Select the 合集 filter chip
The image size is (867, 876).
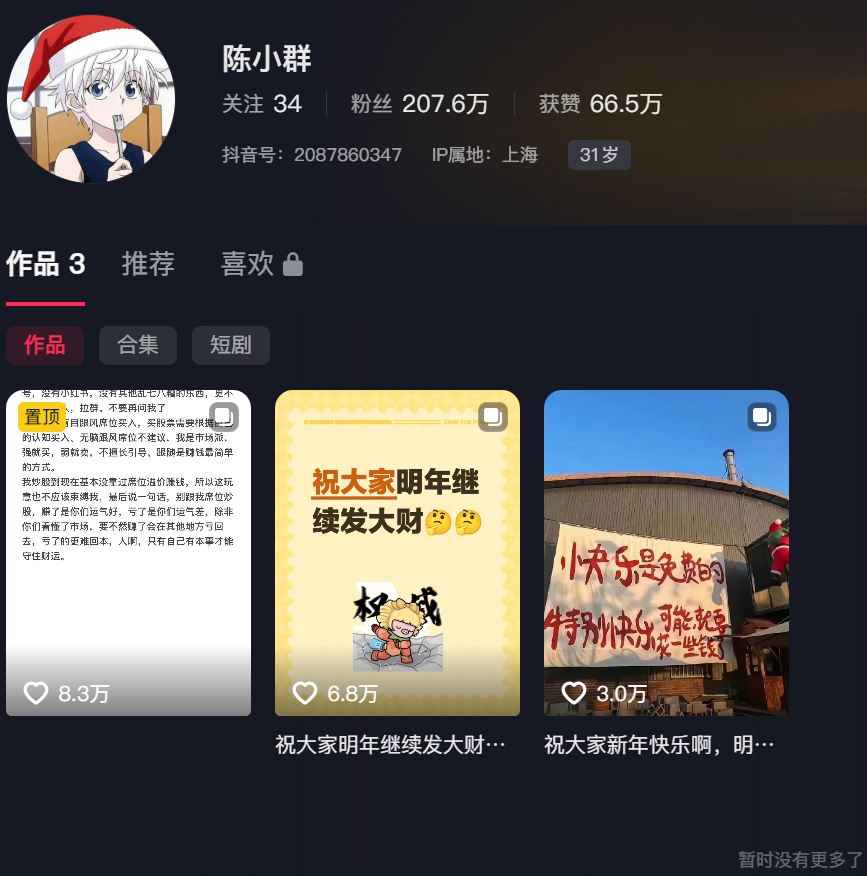[x=138, y=345]
